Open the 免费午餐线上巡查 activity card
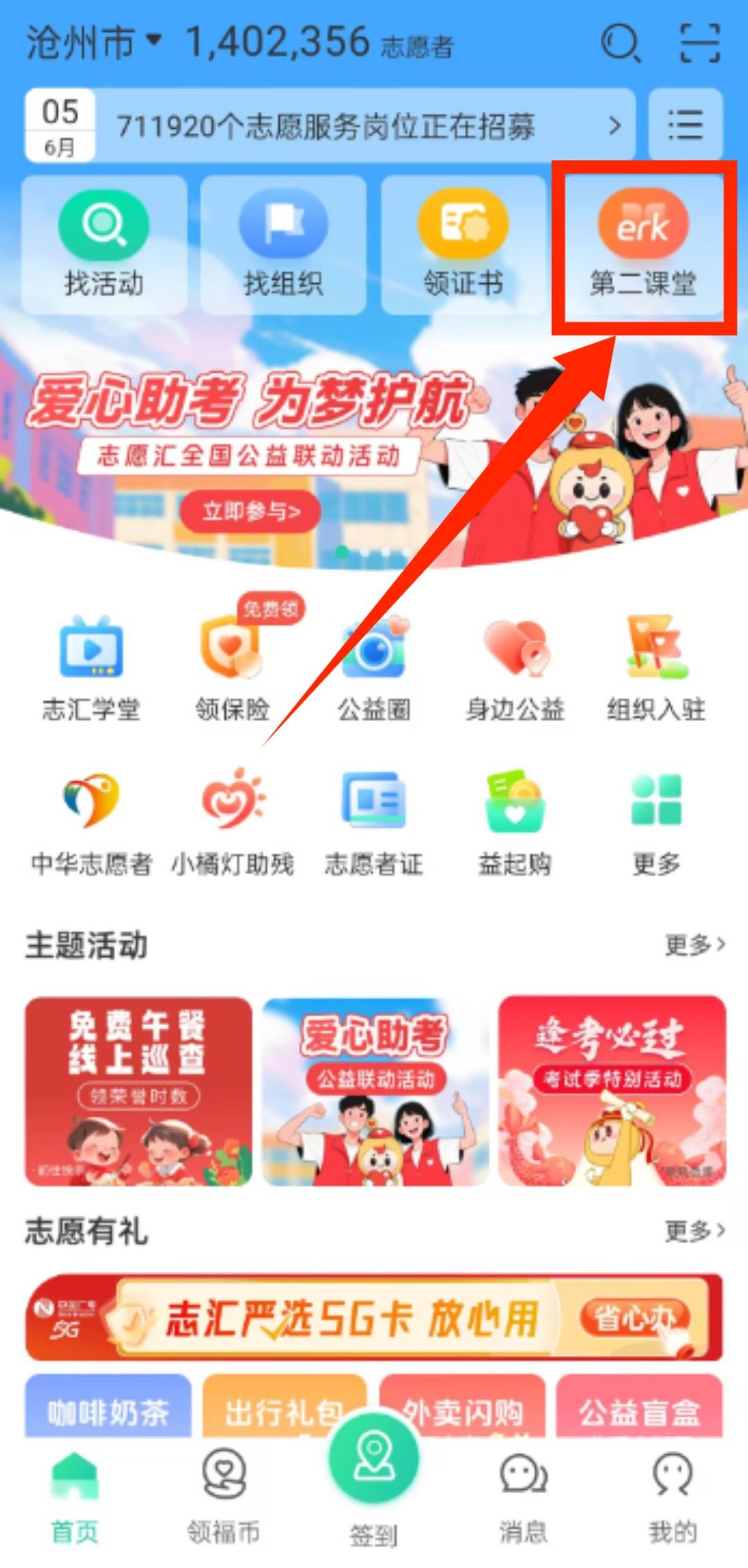The height and width of the screenshot is (1568, 748). click(139, 1091)
